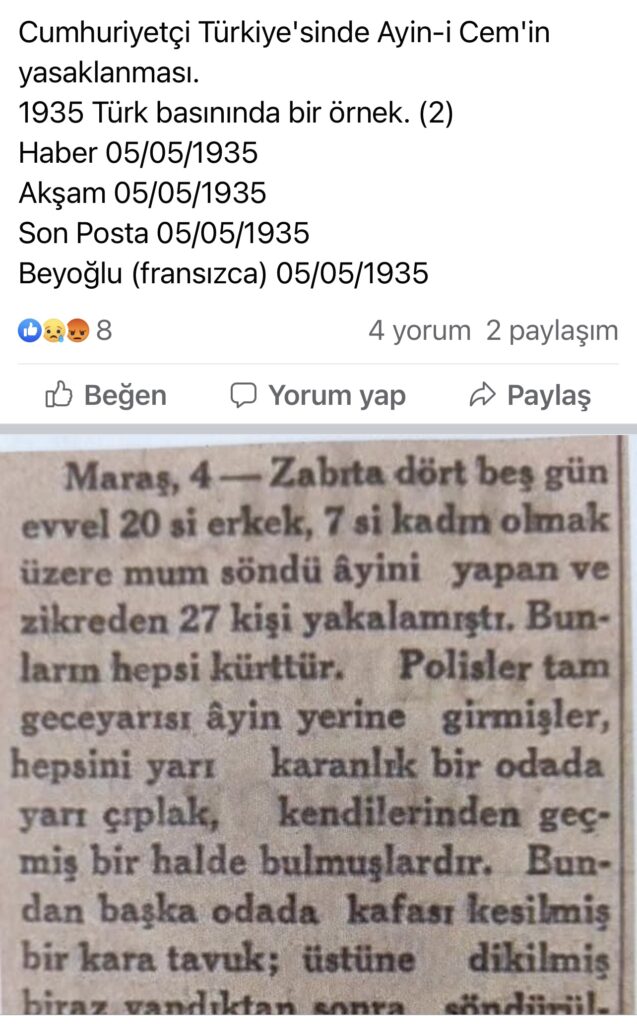Open the 2 paylaşım shares list
The height and width of the screenshot is (1024, 637).
551,330
